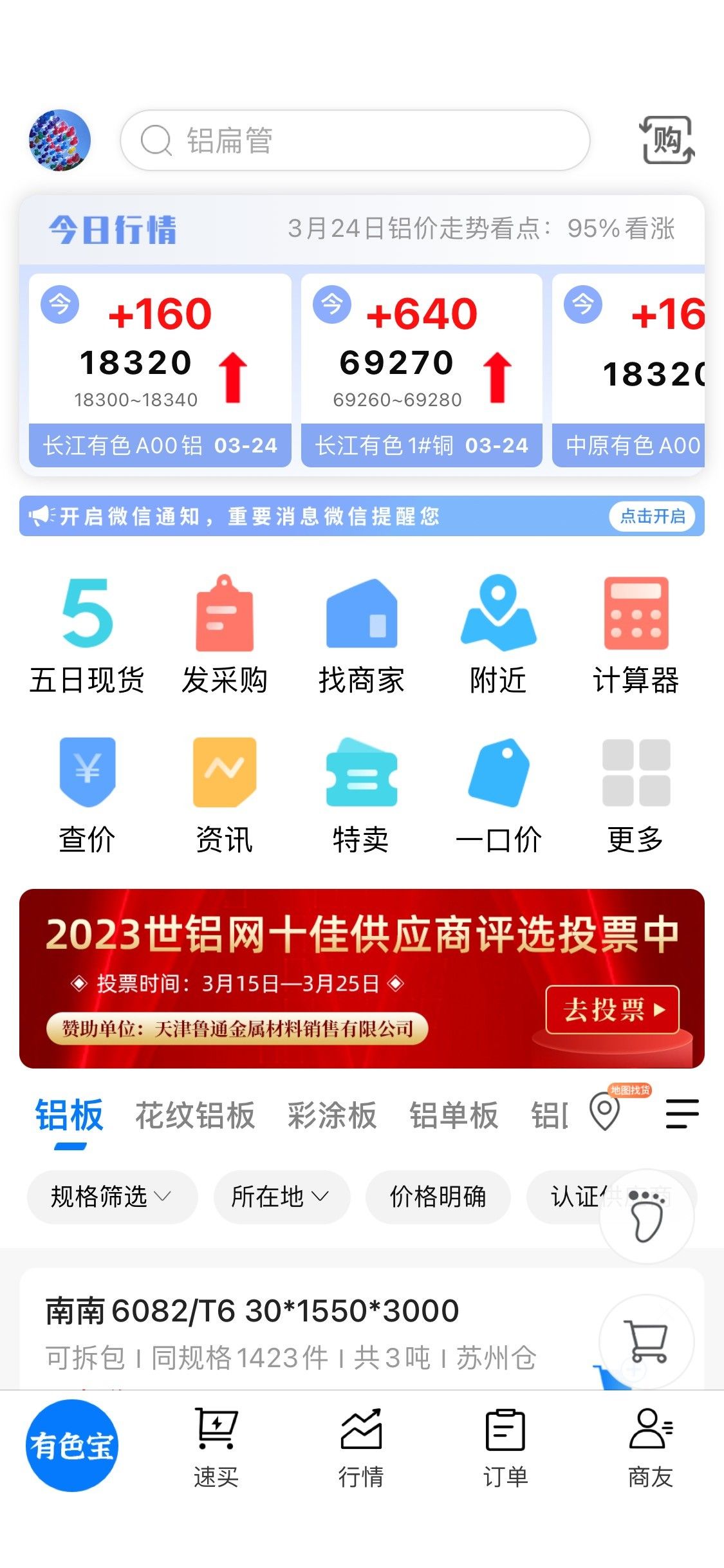Open 找商家
The width and height of the screenshot is (724, 1568).
[x=362, y=635]
